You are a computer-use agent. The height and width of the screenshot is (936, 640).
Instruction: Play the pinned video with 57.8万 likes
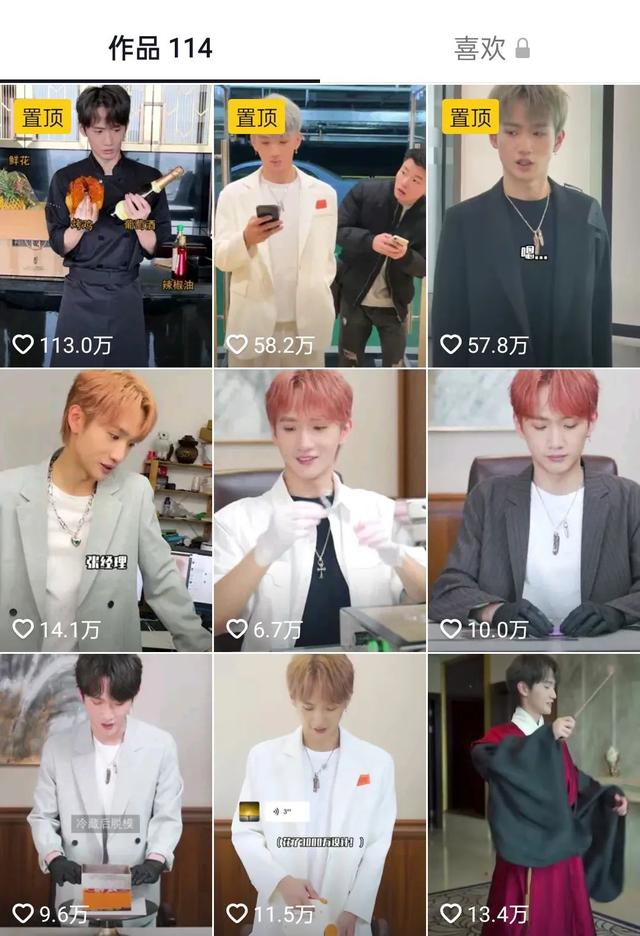click(534, 226)
